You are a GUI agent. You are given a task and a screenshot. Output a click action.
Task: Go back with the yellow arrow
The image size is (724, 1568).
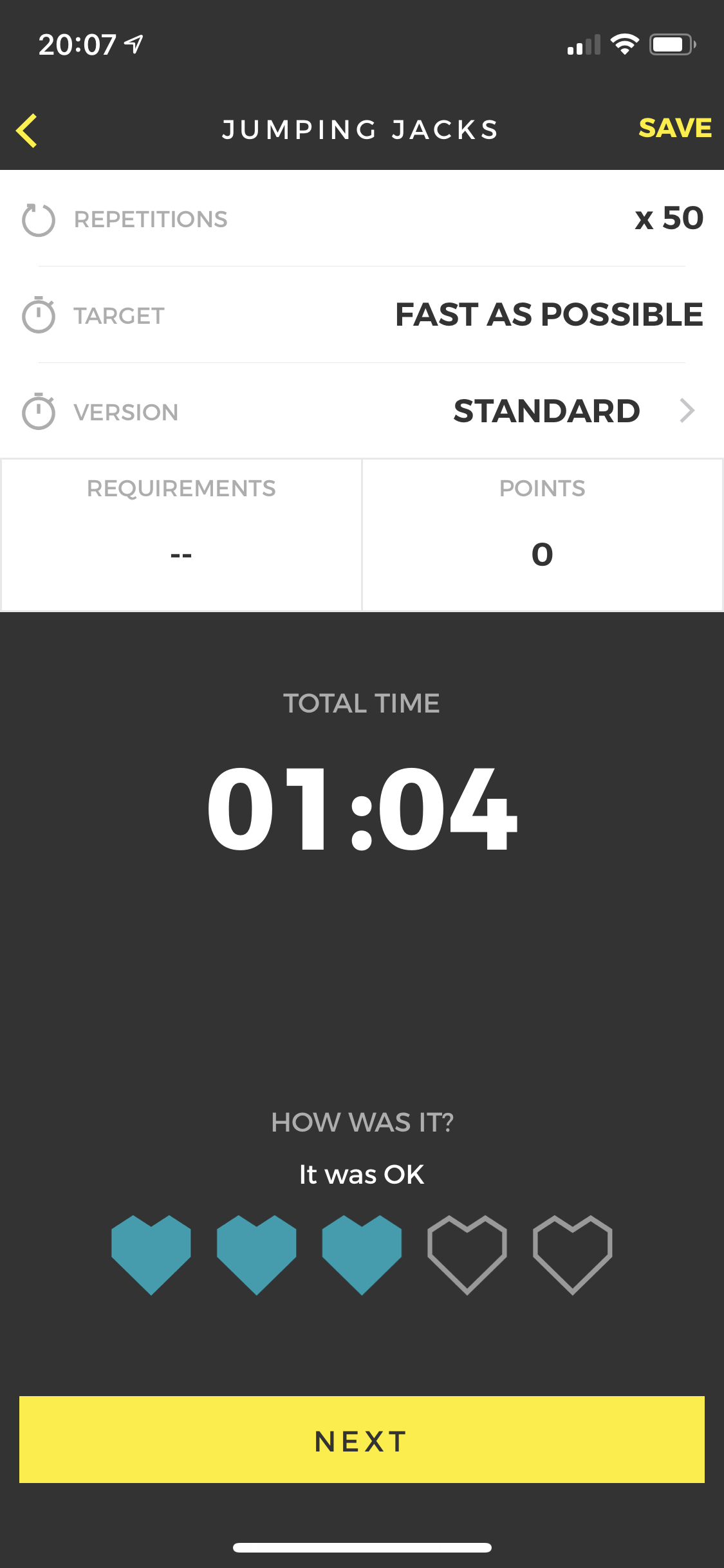[27, 131]
